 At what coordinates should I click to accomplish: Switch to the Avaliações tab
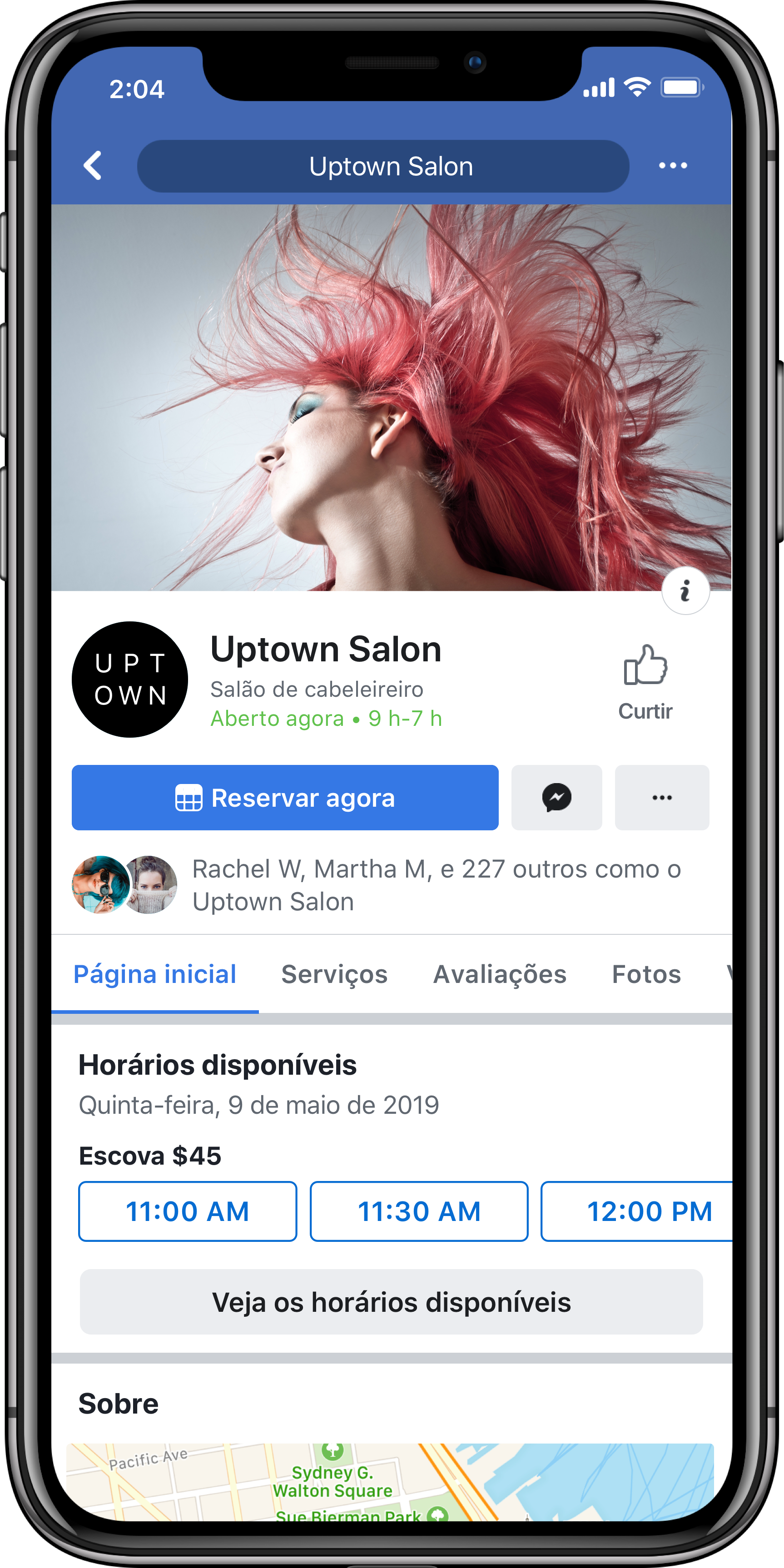pos(500,974)
